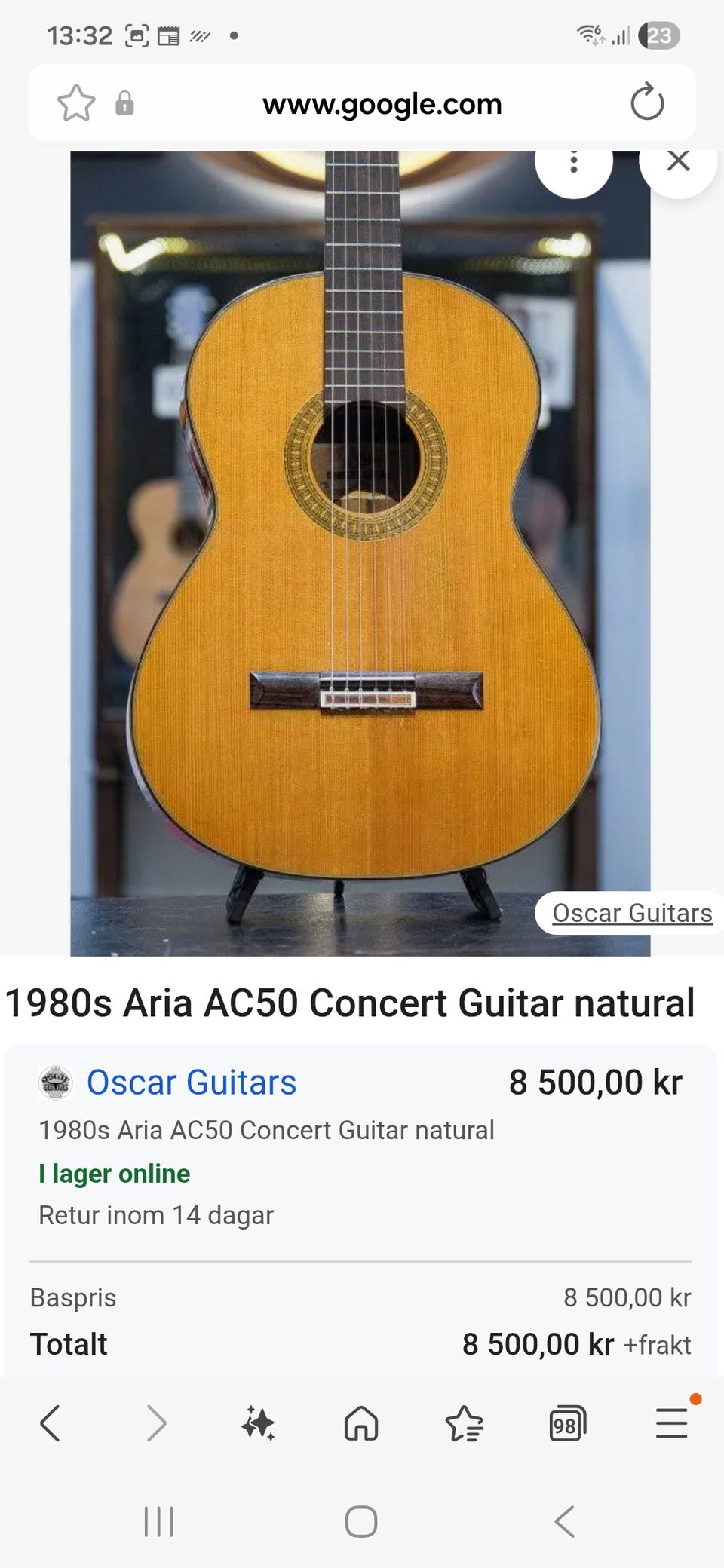Open the three-dot options on the image
This screenshot has width=724, height=1568.
[574, 164]
